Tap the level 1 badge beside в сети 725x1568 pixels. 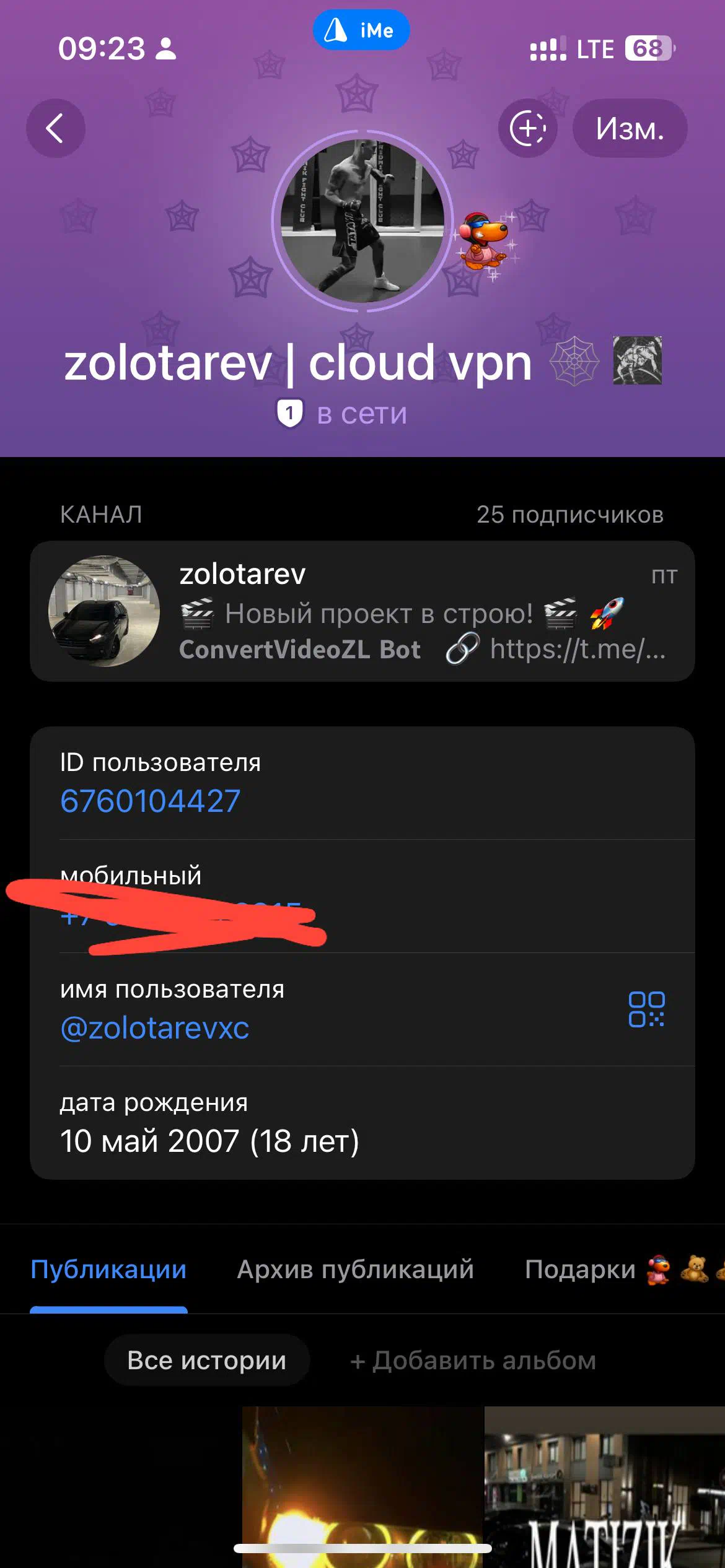(289, 413)
